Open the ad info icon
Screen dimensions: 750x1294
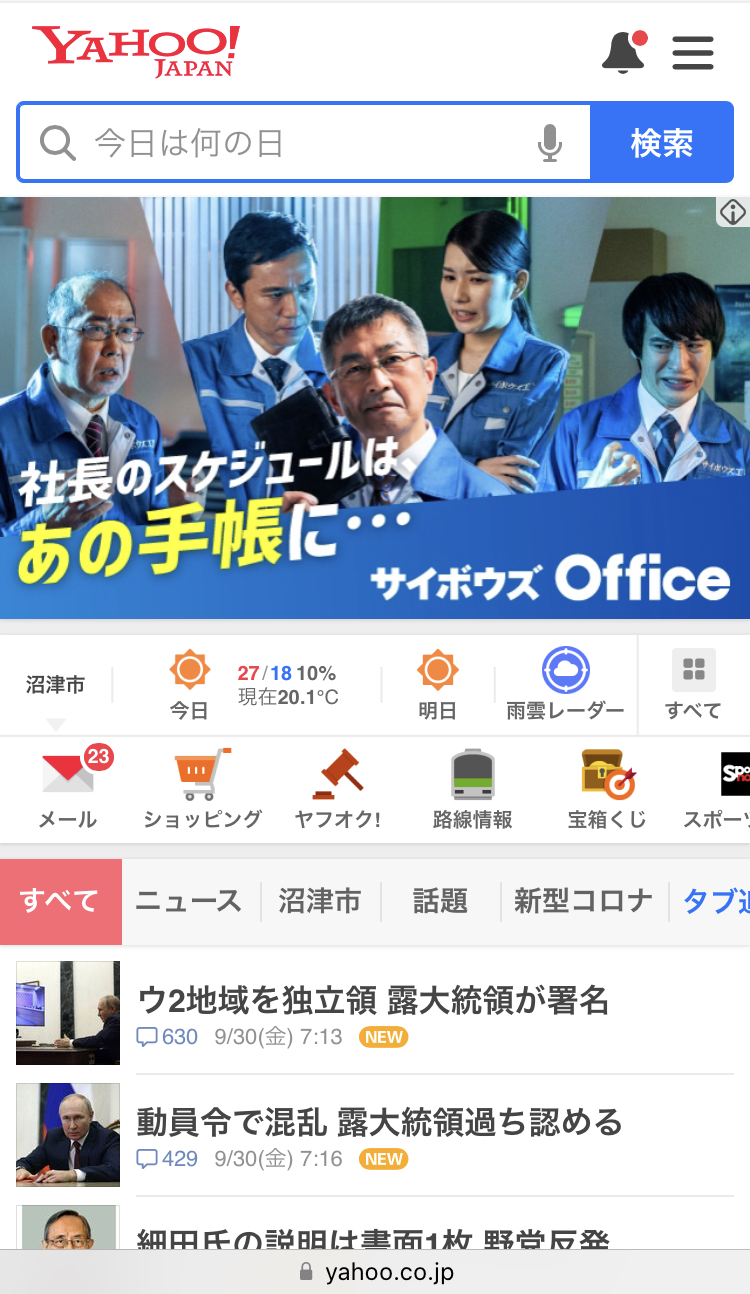pyautogui.click(x=733, y=212)
